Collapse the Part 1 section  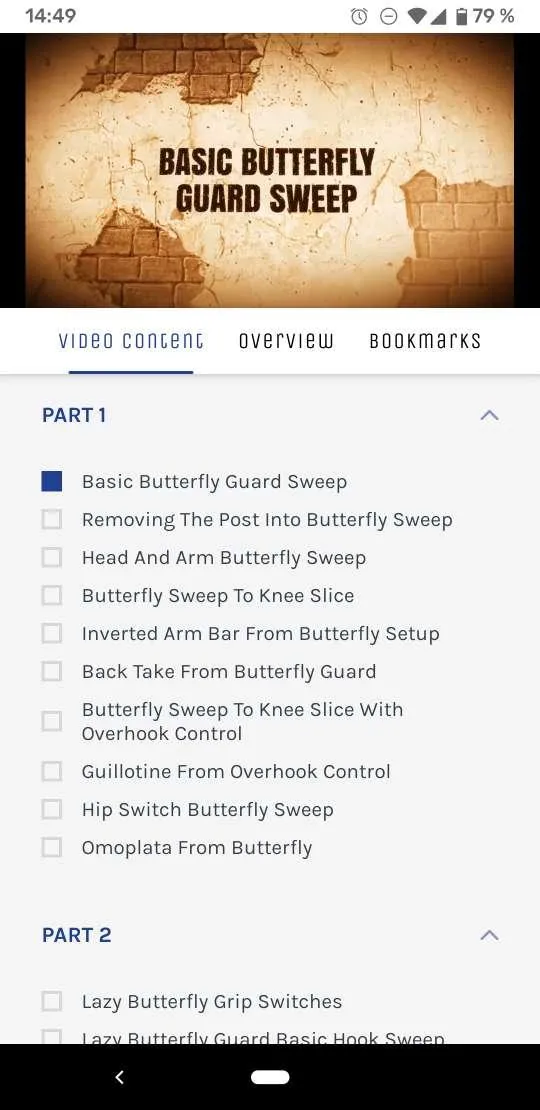pos(489,416)
